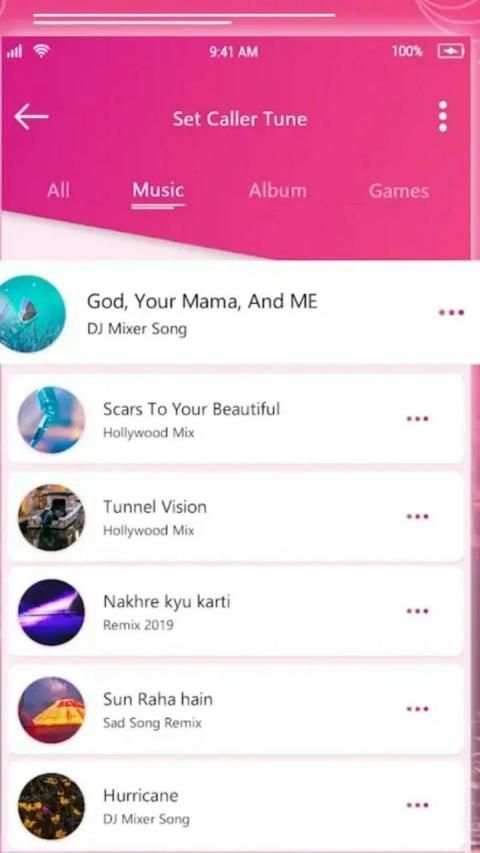The image size is (480, 853).
Task: Open the three-dot menu for Nakhre kyu karti
Action: tap(417, 611)
